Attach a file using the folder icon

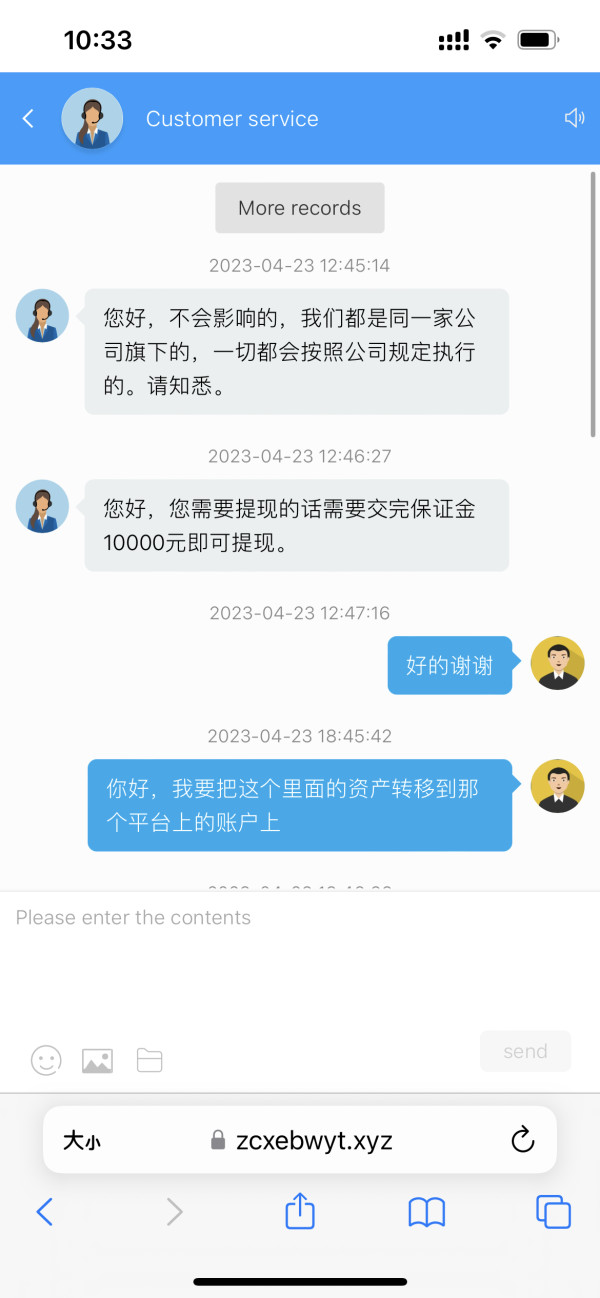tap(149, 1060)
